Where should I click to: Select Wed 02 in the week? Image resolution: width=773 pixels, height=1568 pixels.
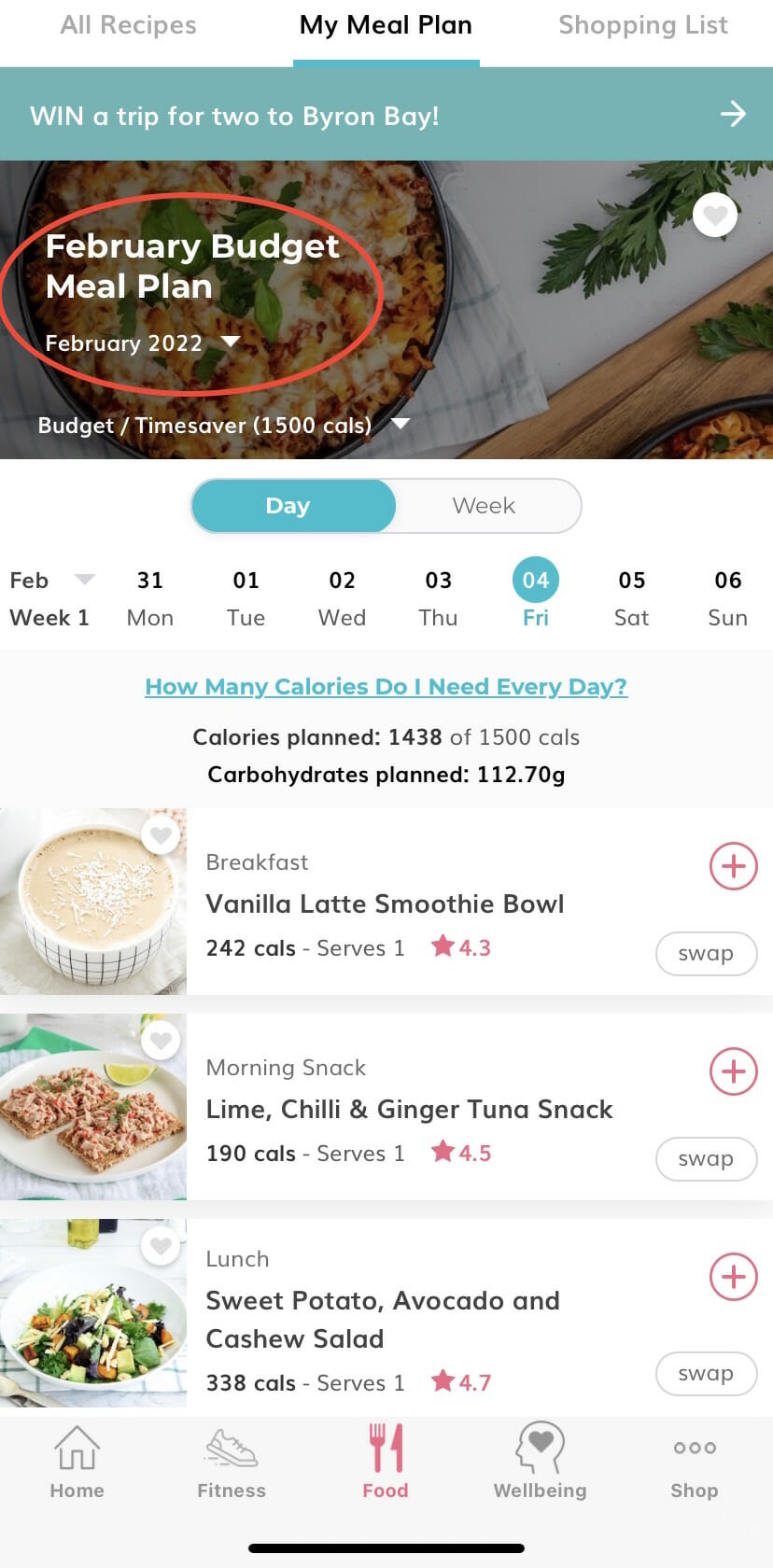343,597
